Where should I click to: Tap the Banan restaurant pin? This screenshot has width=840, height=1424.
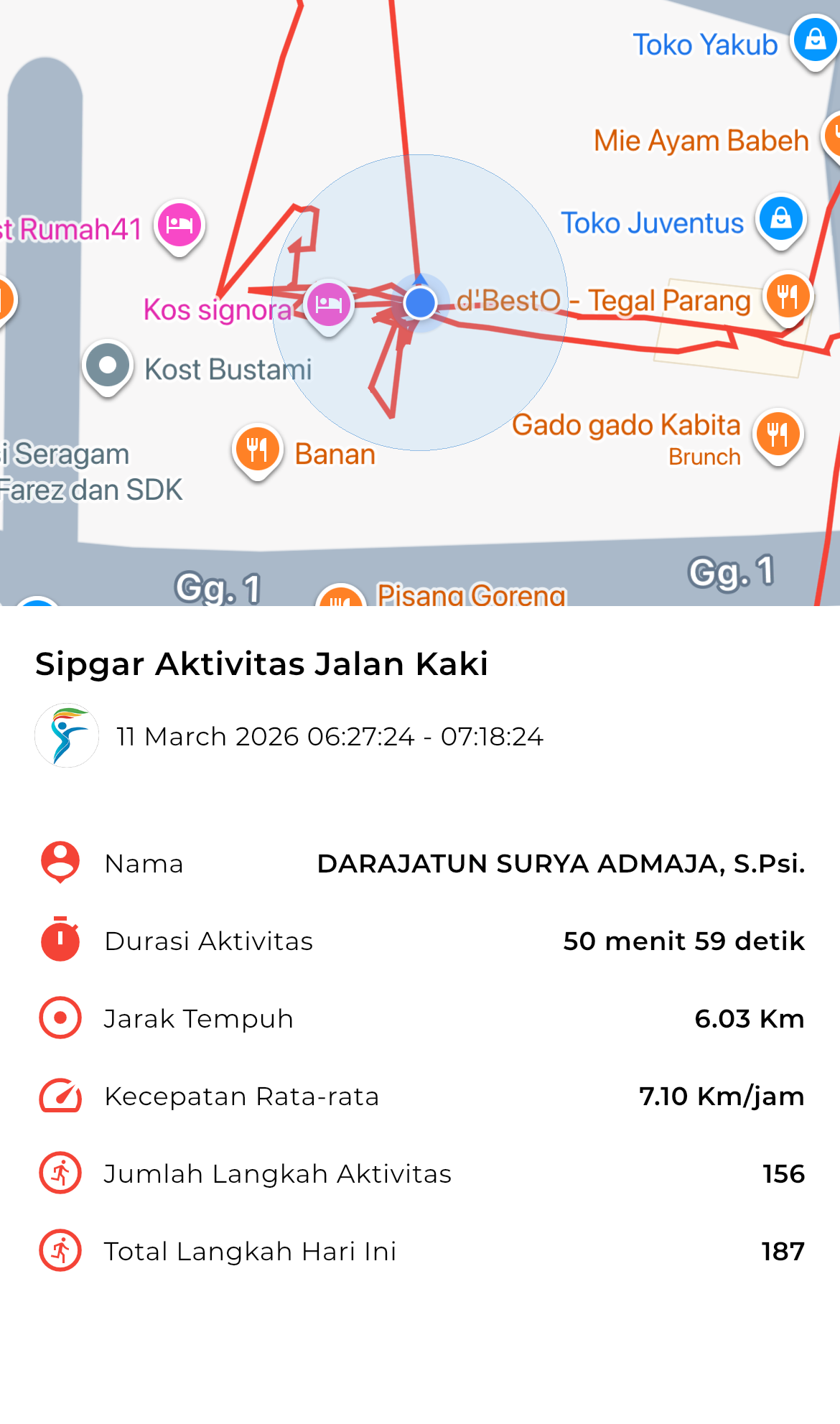[256, 450]
